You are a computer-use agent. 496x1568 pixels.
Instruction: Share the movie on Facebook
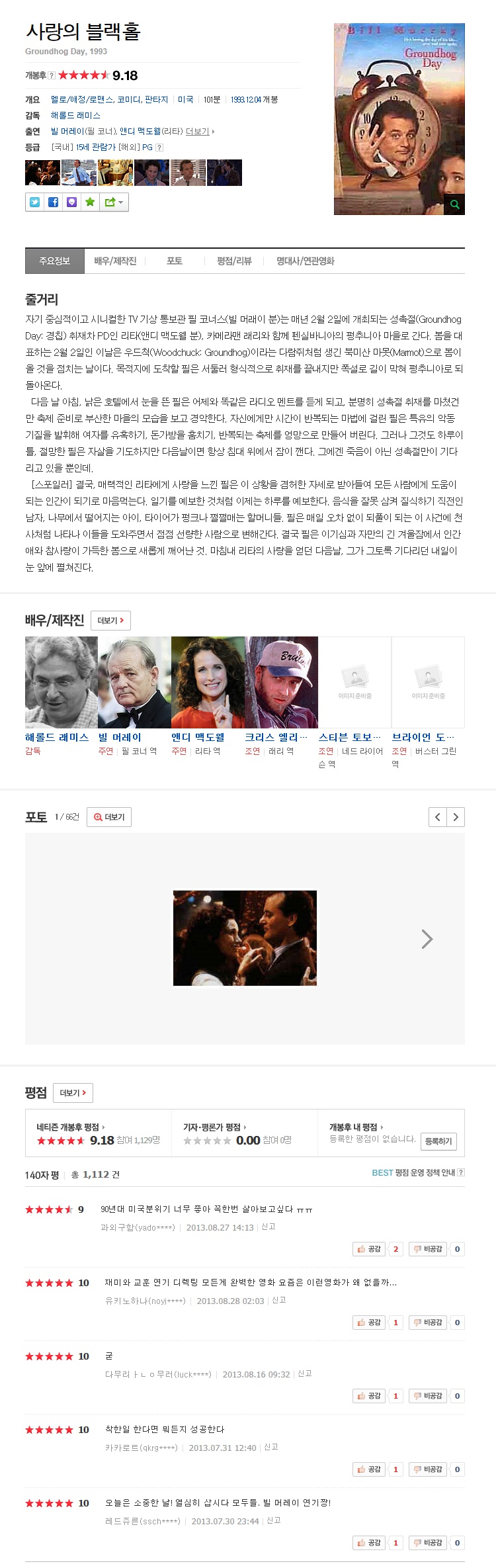(x=54, y=202)
